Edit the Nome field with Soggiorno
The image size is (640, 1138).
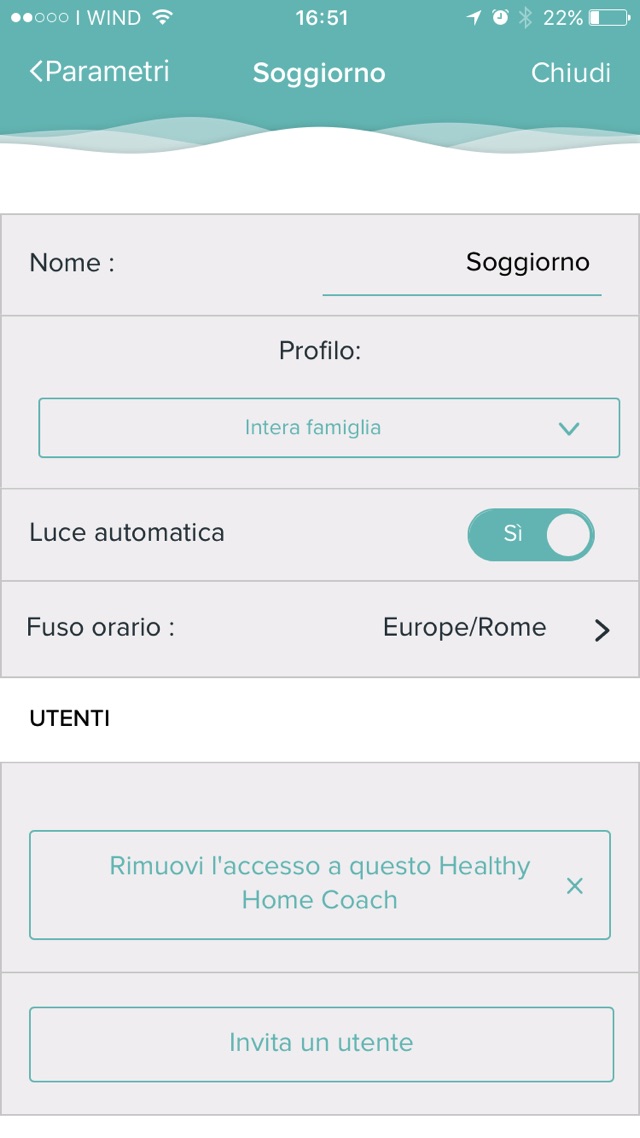(x=462, y=264)
